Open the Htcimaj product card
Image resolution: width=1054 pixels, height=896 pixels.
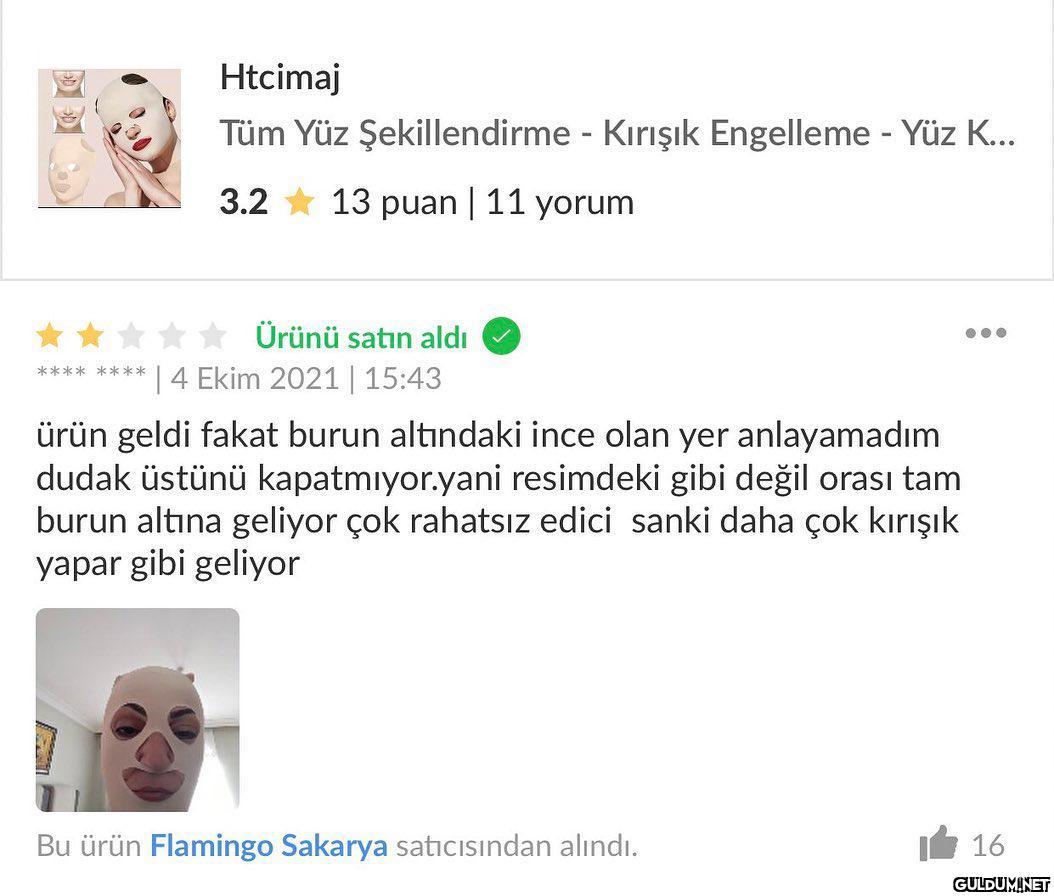[x=526, y=140]
